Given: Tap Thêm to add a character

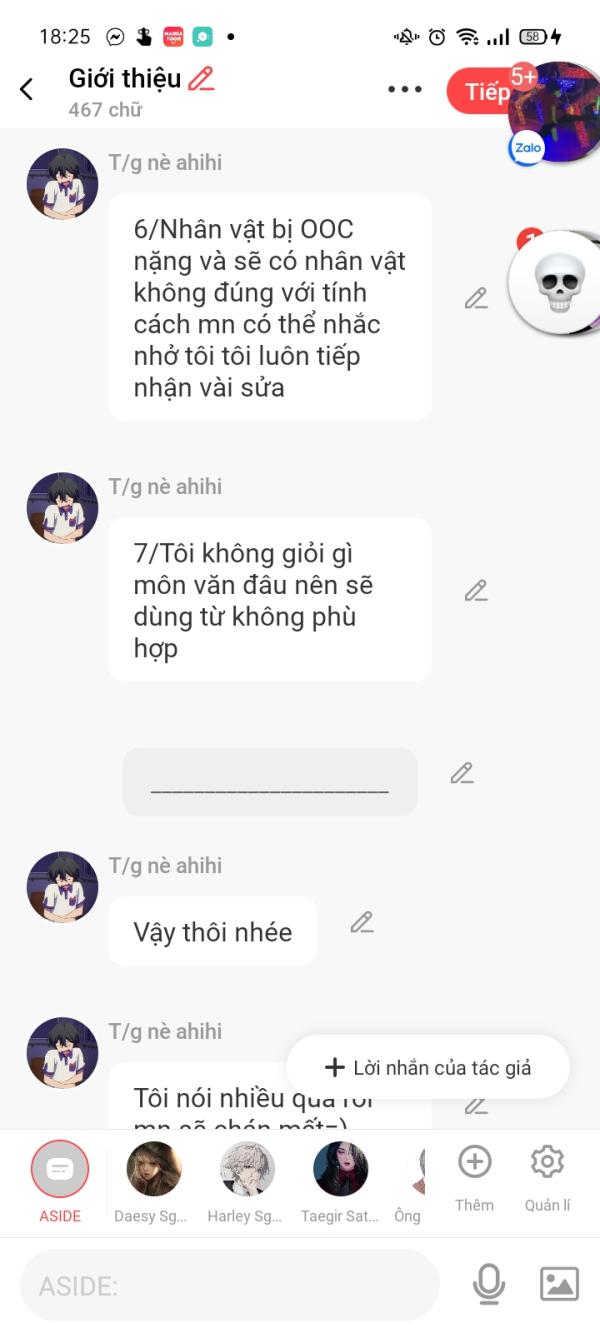Looking at the screenshot, I should pos(474,1178).
